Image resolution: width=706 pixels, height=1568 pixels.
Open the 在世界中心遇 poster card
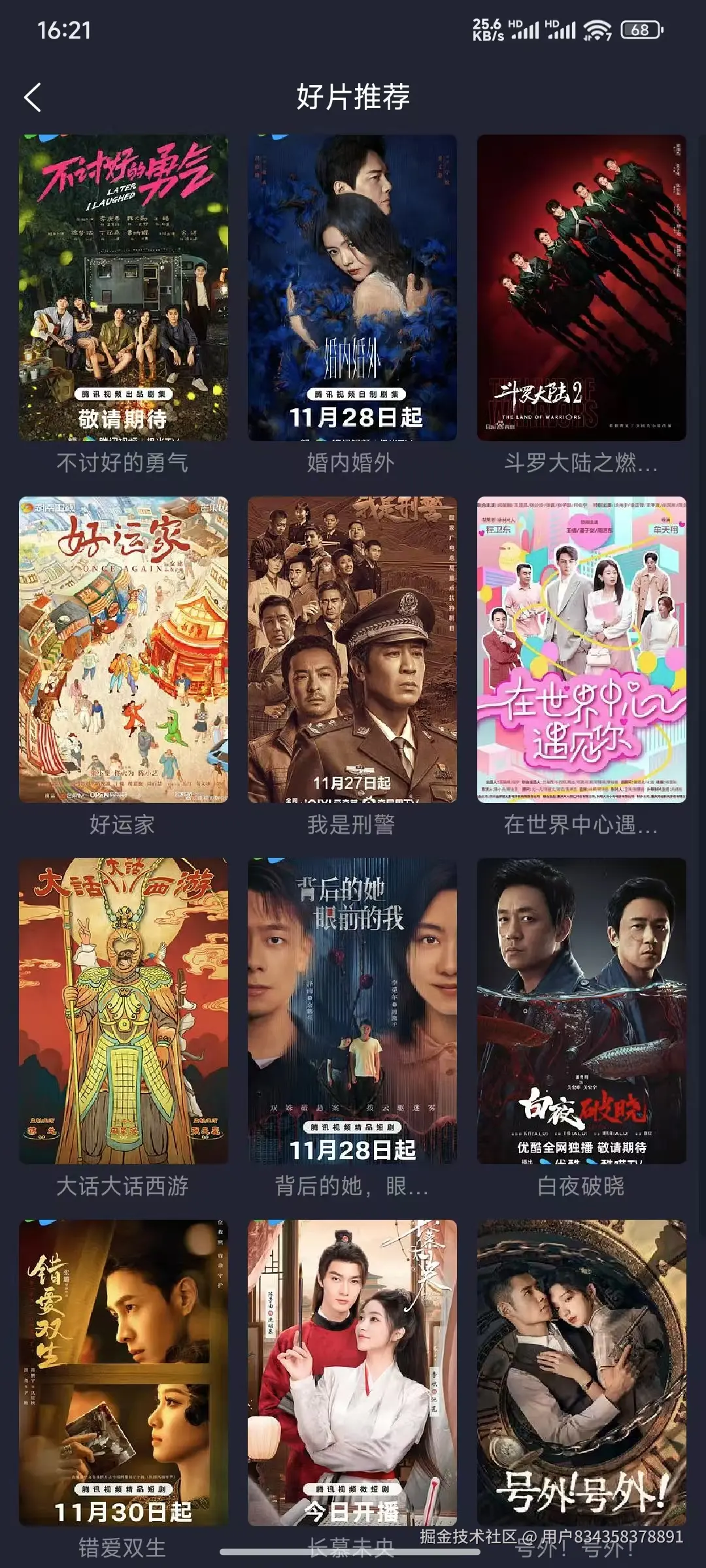pos(581,649)
